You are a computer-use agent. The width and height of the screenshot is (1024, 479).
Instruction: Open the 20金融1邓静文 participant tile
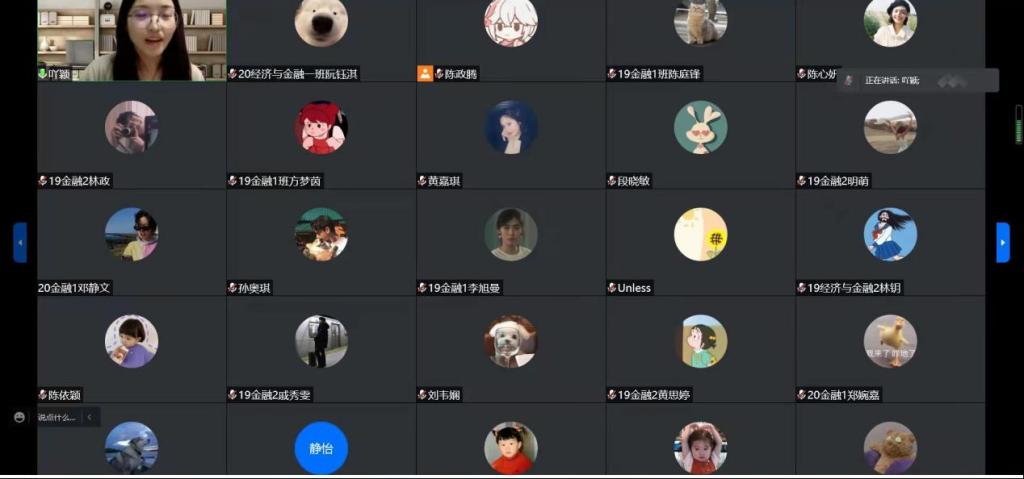pyautogui.click(x=131, y=242)
